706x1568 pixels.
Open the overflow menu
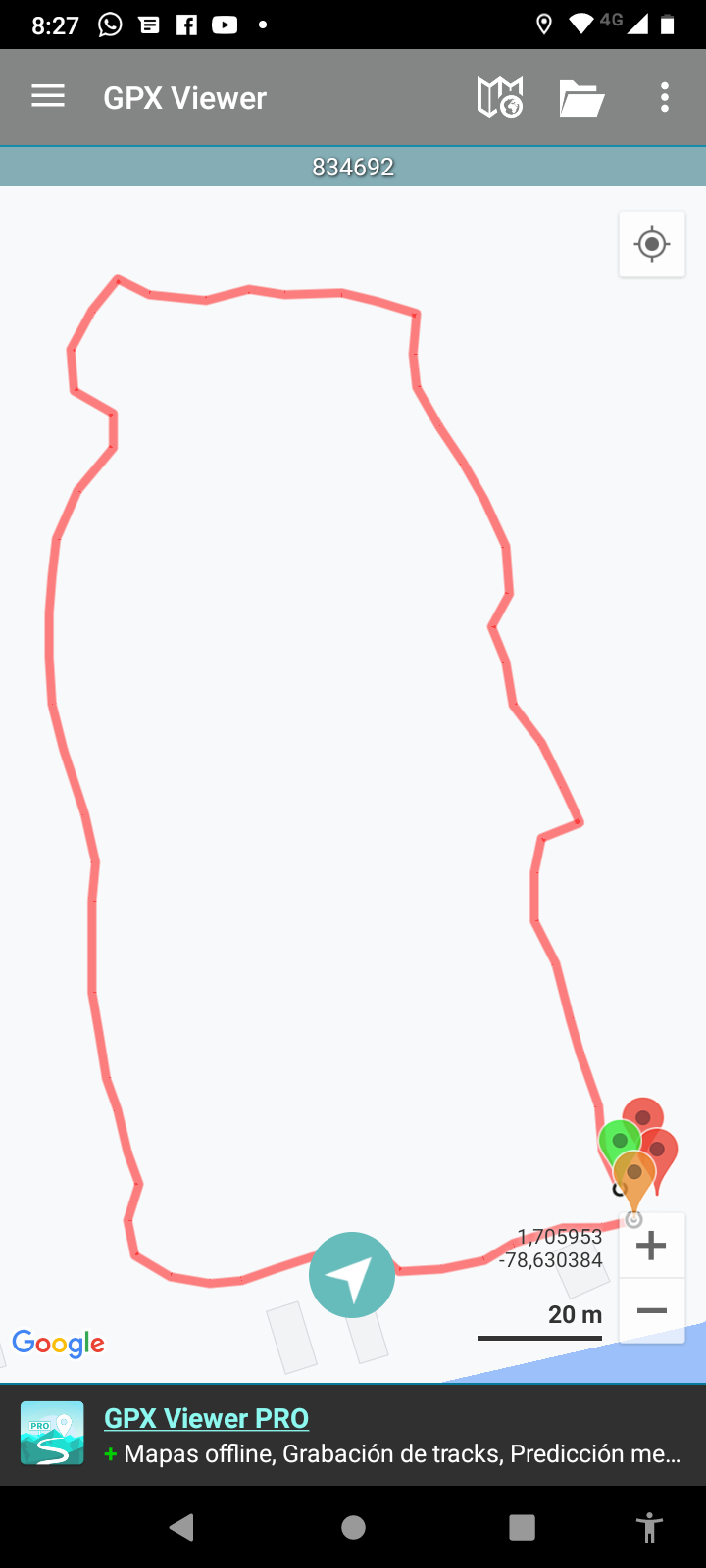point(665,97)
